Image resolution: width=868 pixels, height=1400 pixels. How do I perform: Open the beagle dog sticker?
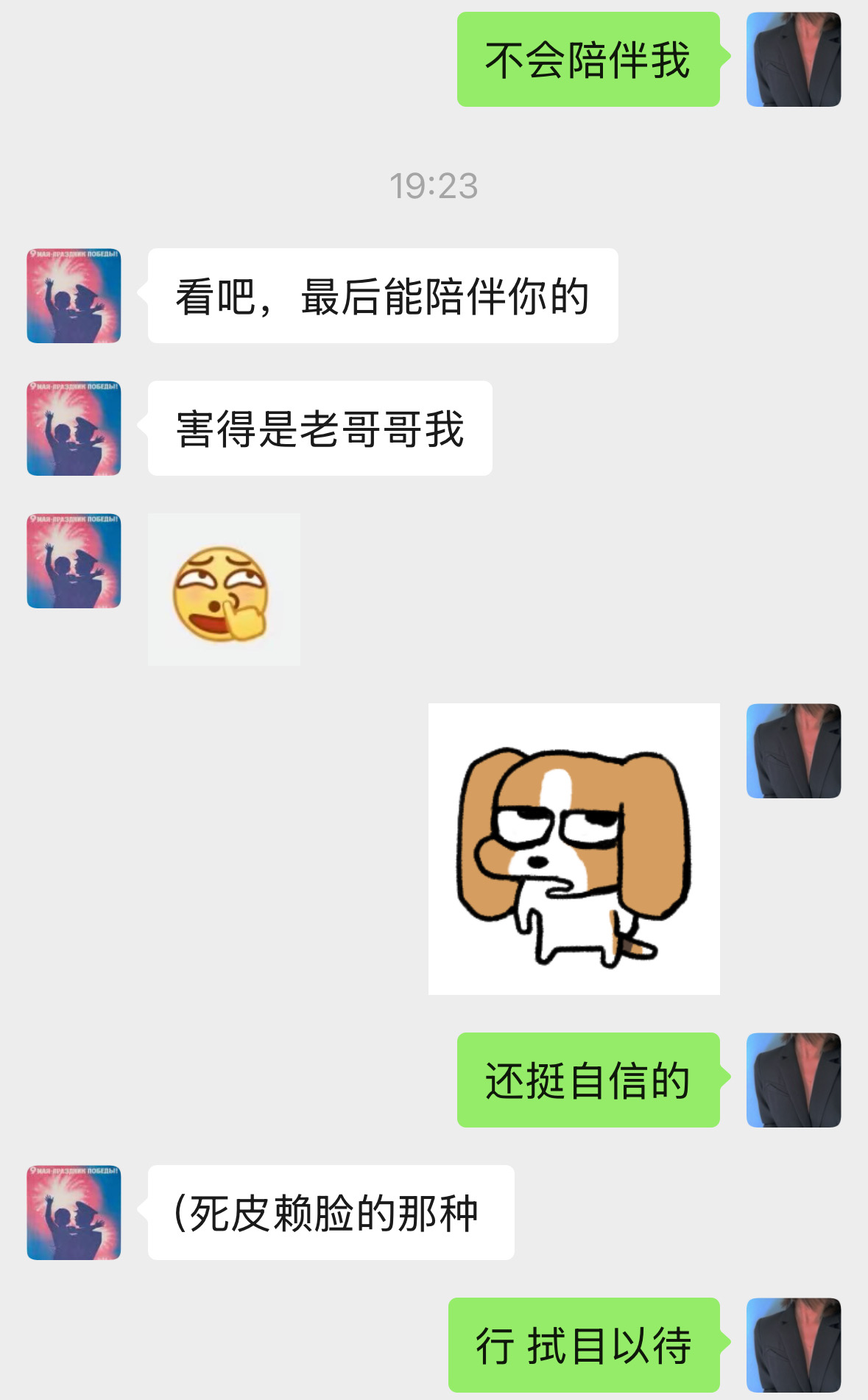(x=574, y=849)
